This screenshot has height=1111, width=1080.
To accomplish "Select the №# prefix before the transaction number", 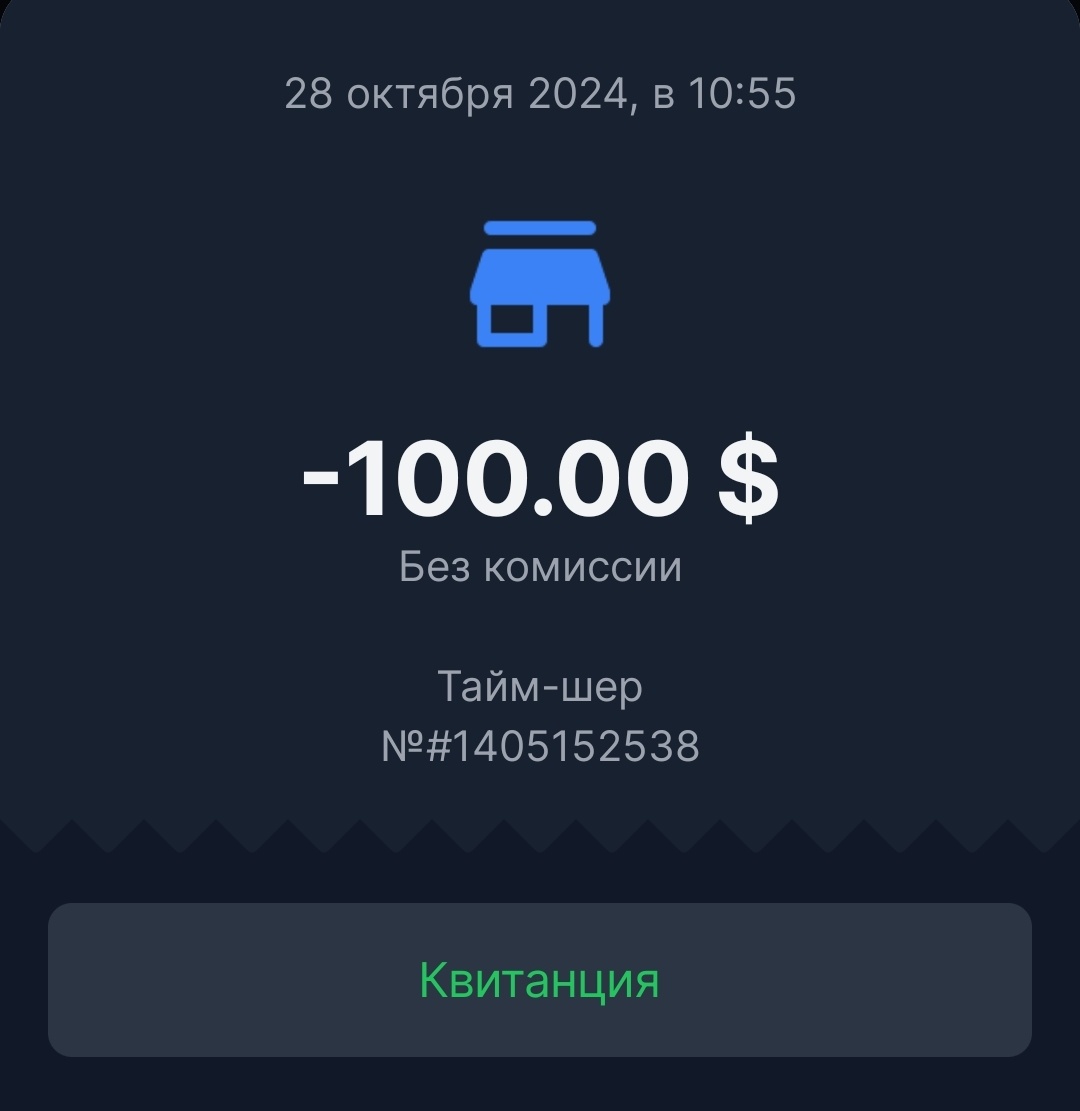I will [x=420, y=745].
